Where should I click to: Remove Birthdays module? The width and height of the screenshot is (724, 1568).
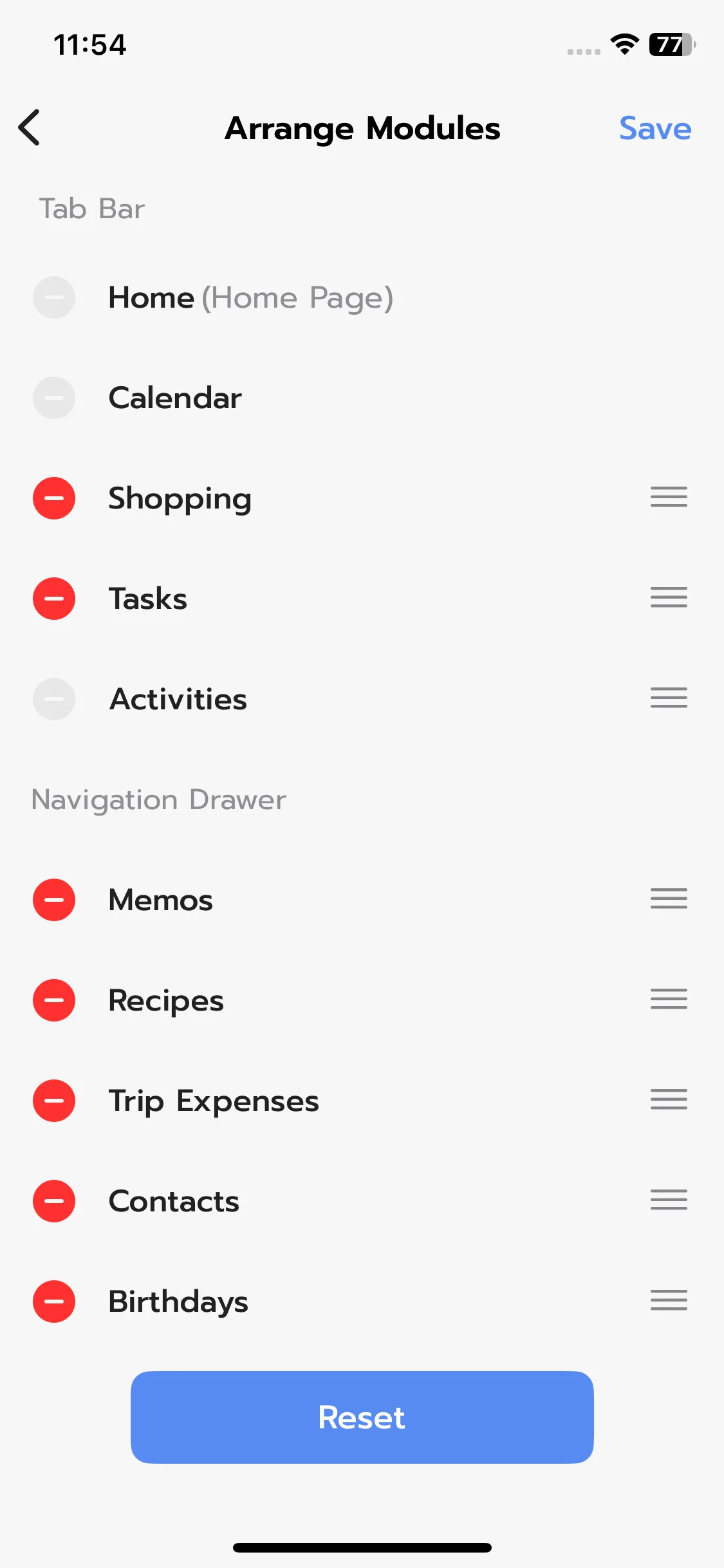tap(54, 1302)
